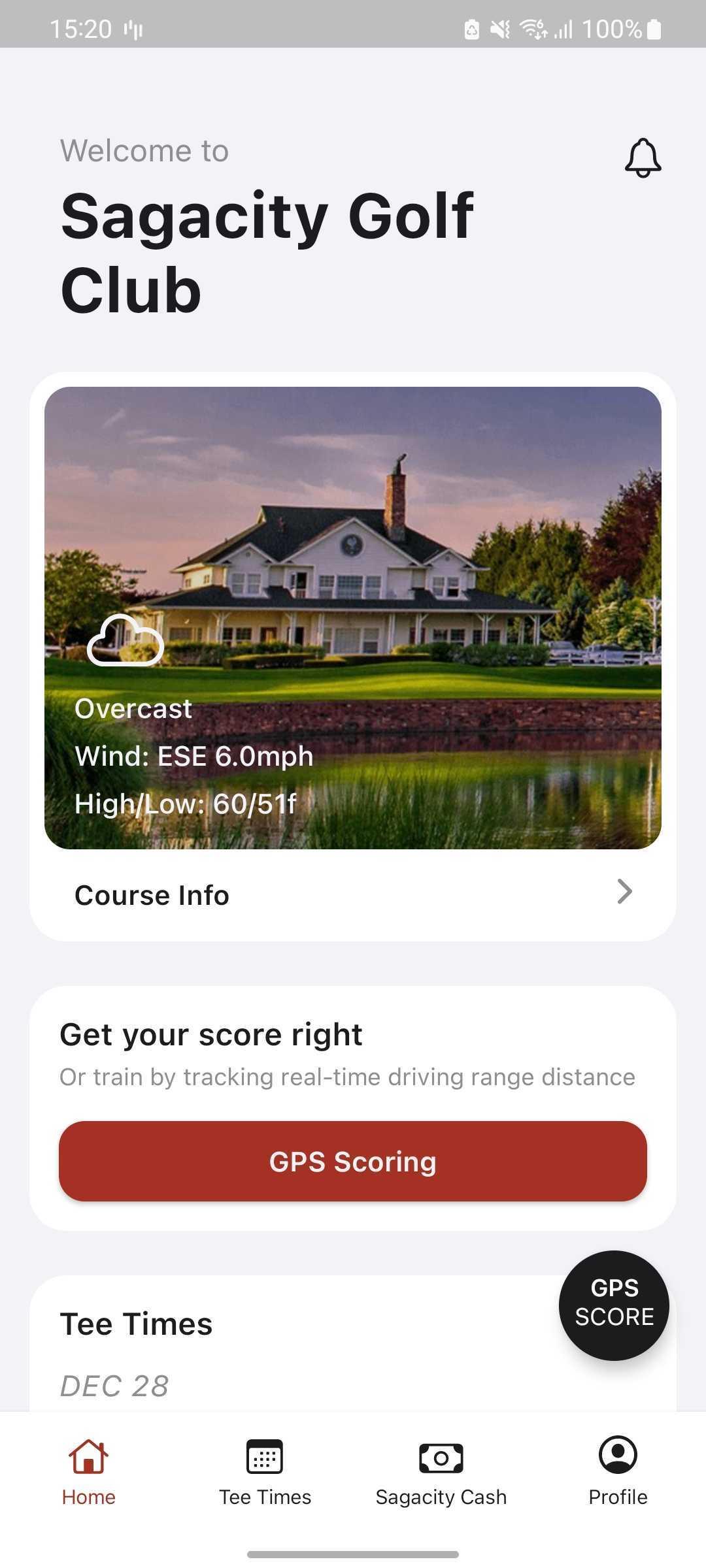Viewport: 706px width, 1568px height.
Task: Switch to the Sagacity Cash tab
Action: pos(441,1477)
